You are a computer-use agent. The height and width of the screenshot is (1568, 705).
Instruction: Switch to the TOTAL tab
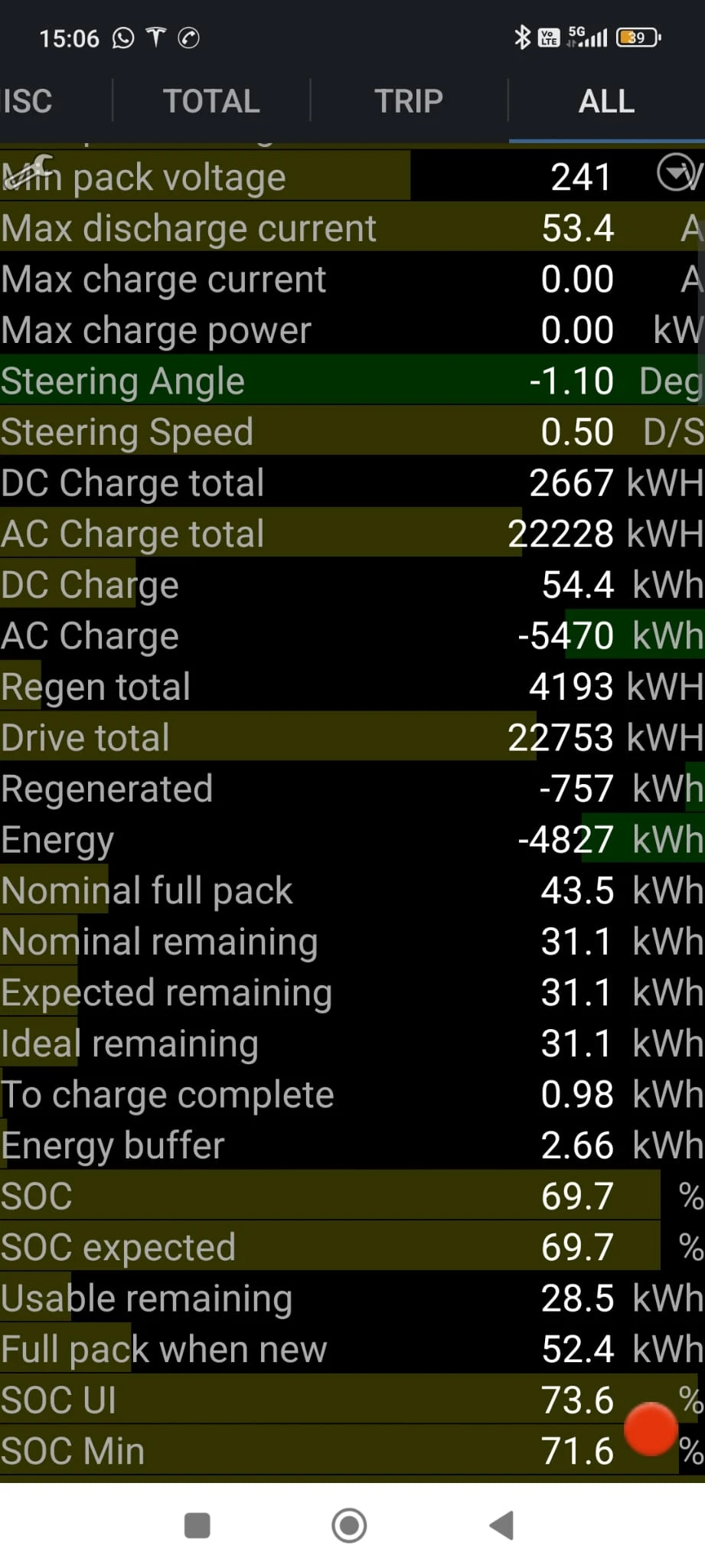click(211, 101)
